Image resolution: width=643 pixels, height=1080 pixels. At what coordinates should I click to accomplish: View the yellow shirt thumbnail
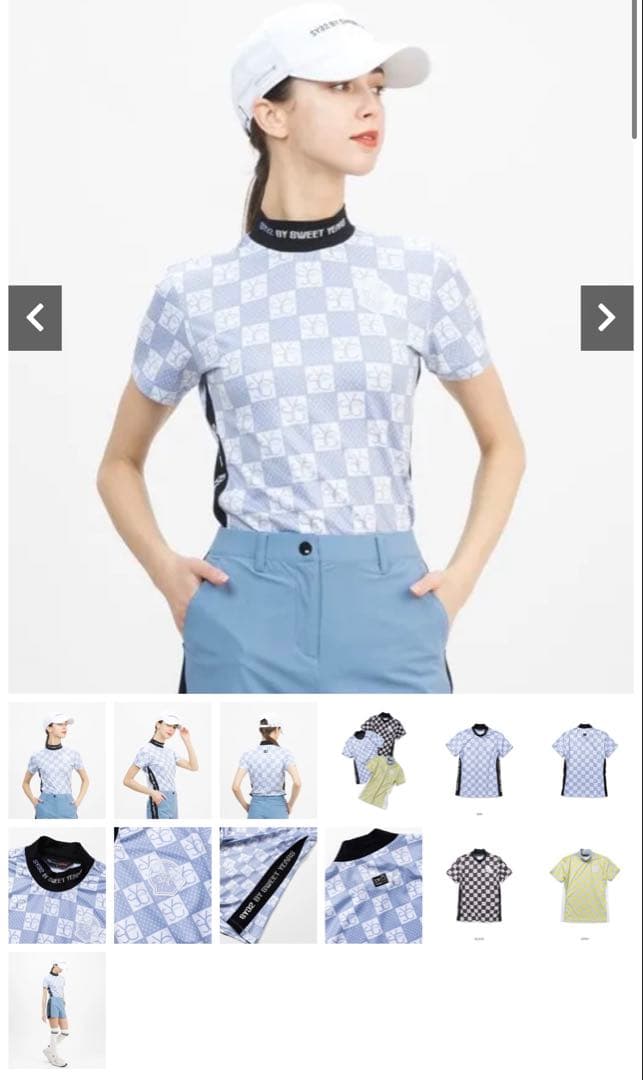tap(584, 885)
